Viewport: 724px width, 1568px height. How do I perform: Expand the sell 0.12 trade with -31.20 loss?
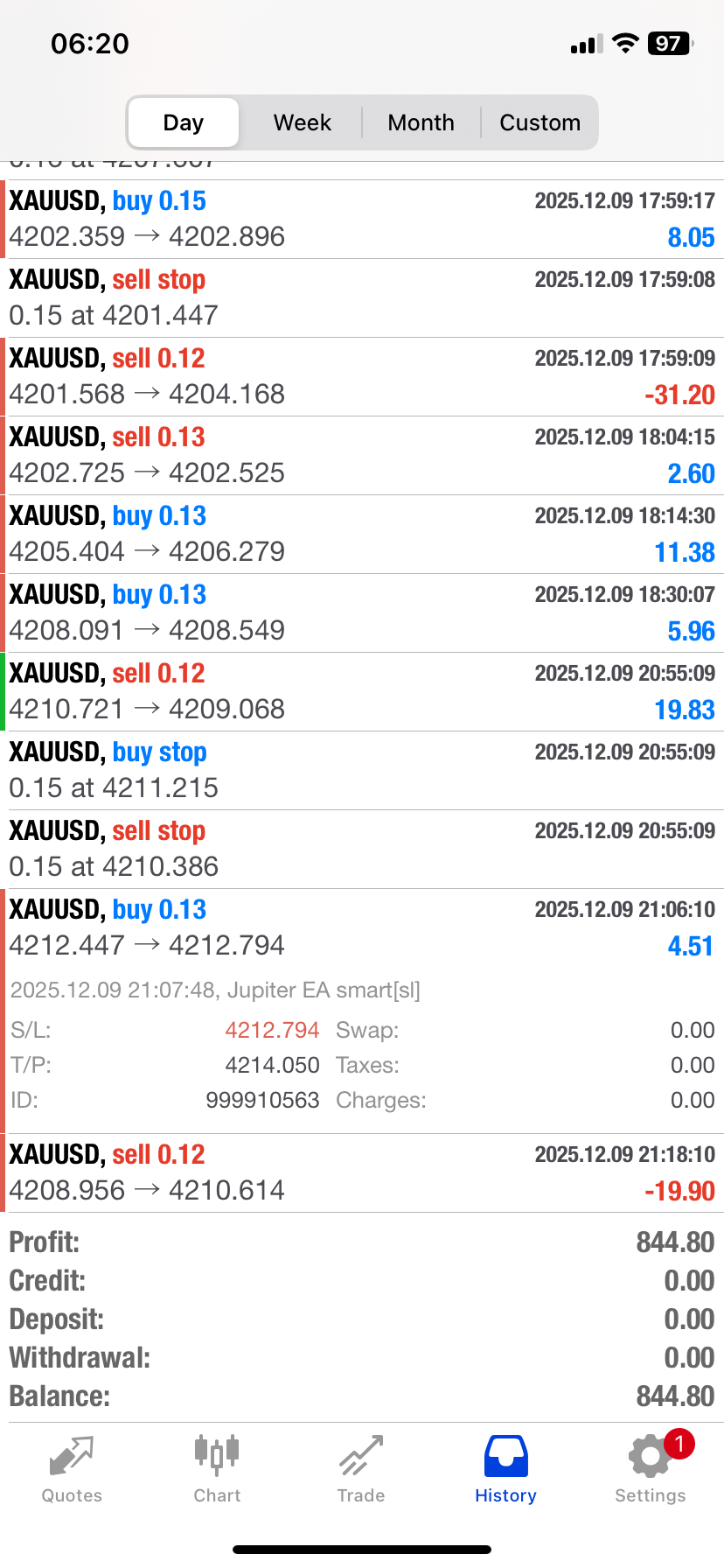tap(362, 376)
